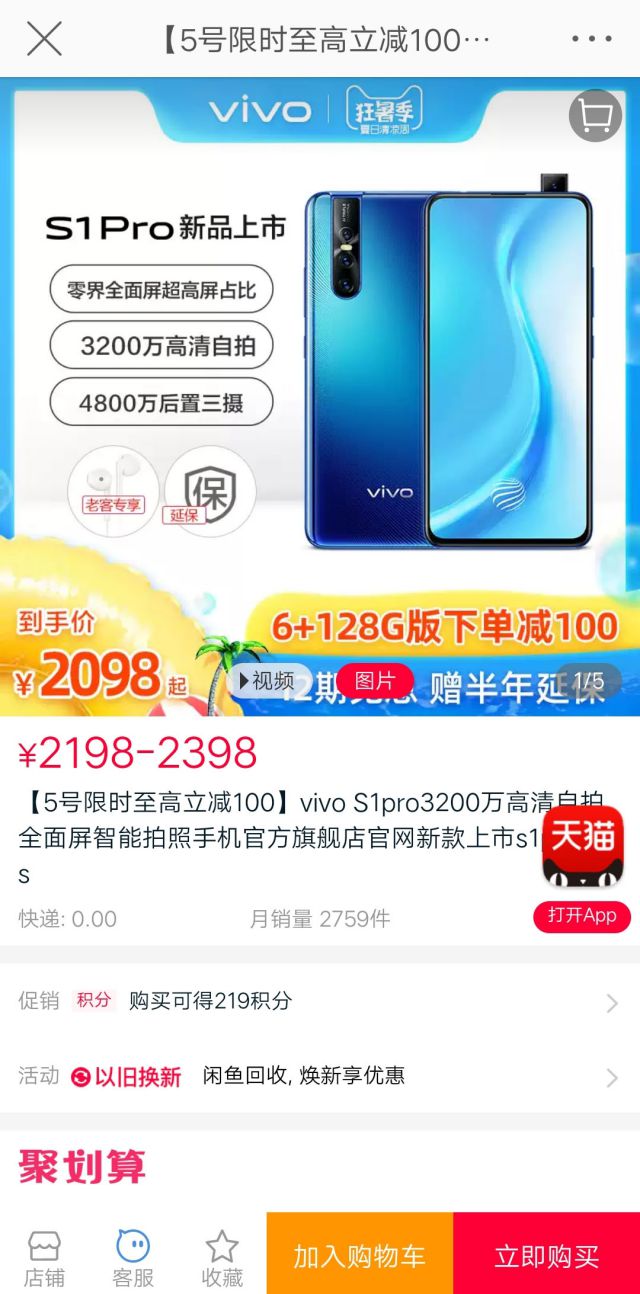Close this product page
Image resolution: width=640 pixels, height=1294 pixels.
coord(44,39)
